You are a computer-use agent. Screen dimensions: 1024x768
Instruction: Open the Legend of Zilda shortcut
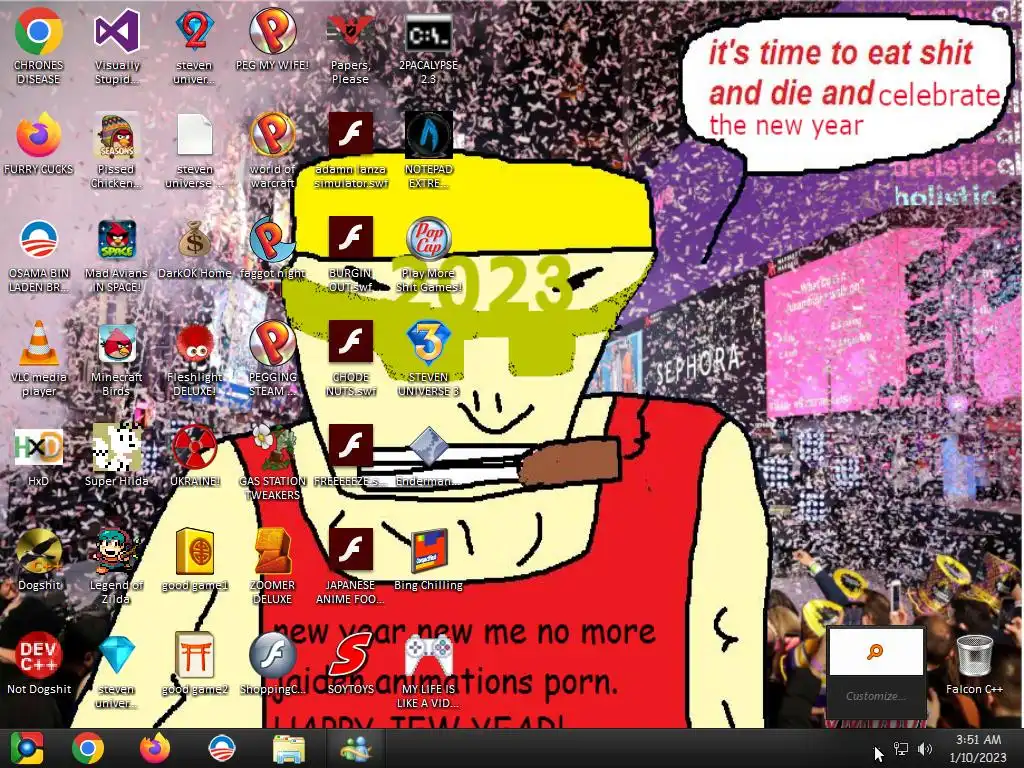click(x=117, y=552)
